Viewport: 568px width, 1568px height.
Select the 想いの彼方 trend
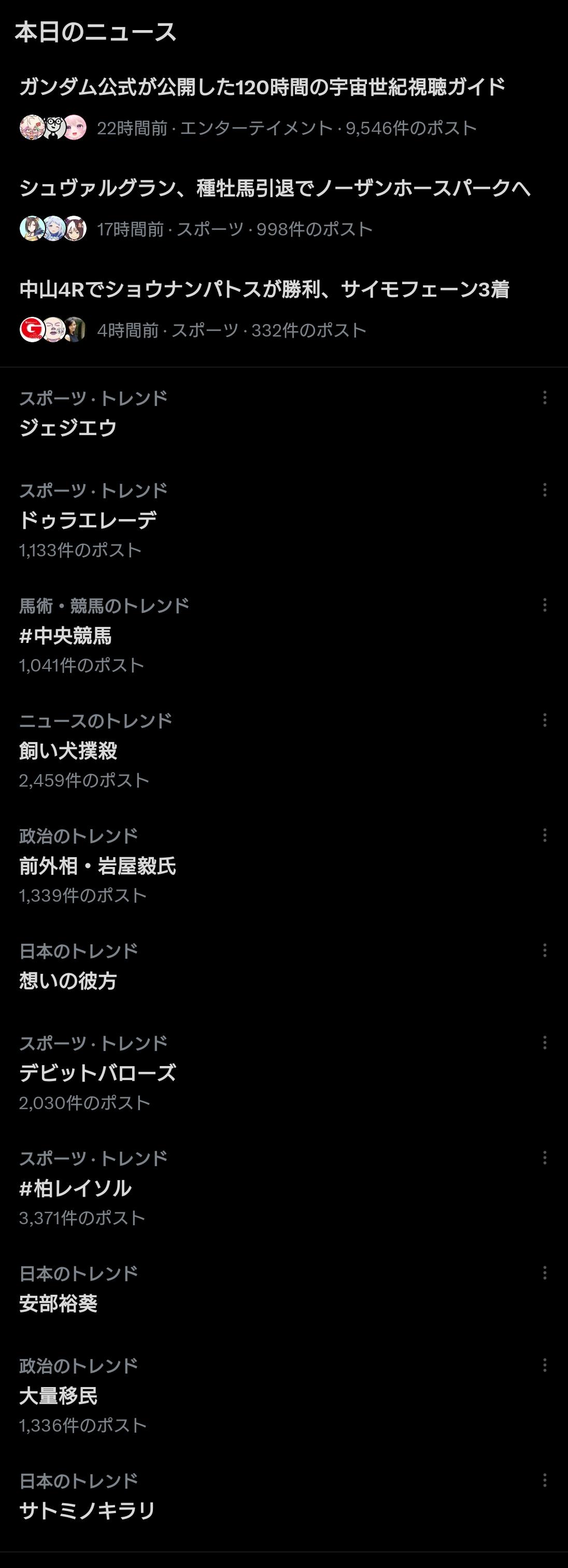point(68,981)
